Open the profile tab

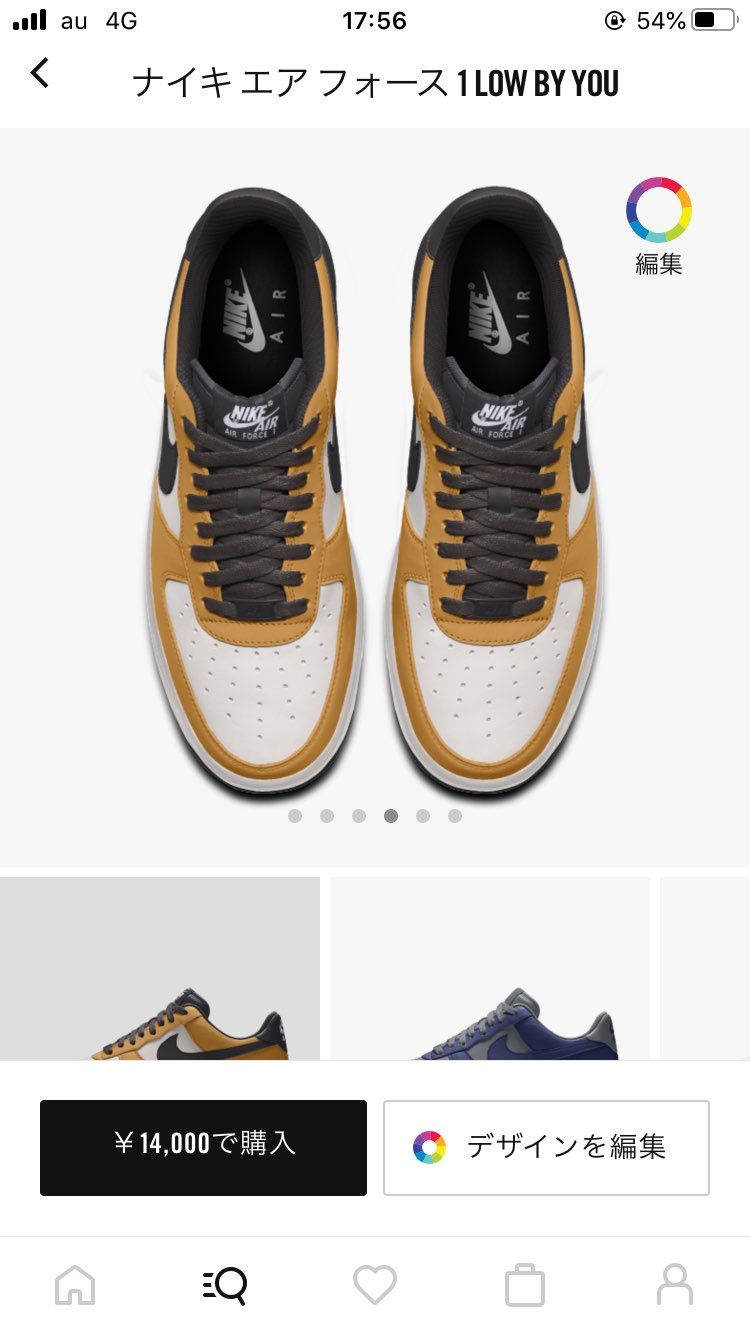675,1284
